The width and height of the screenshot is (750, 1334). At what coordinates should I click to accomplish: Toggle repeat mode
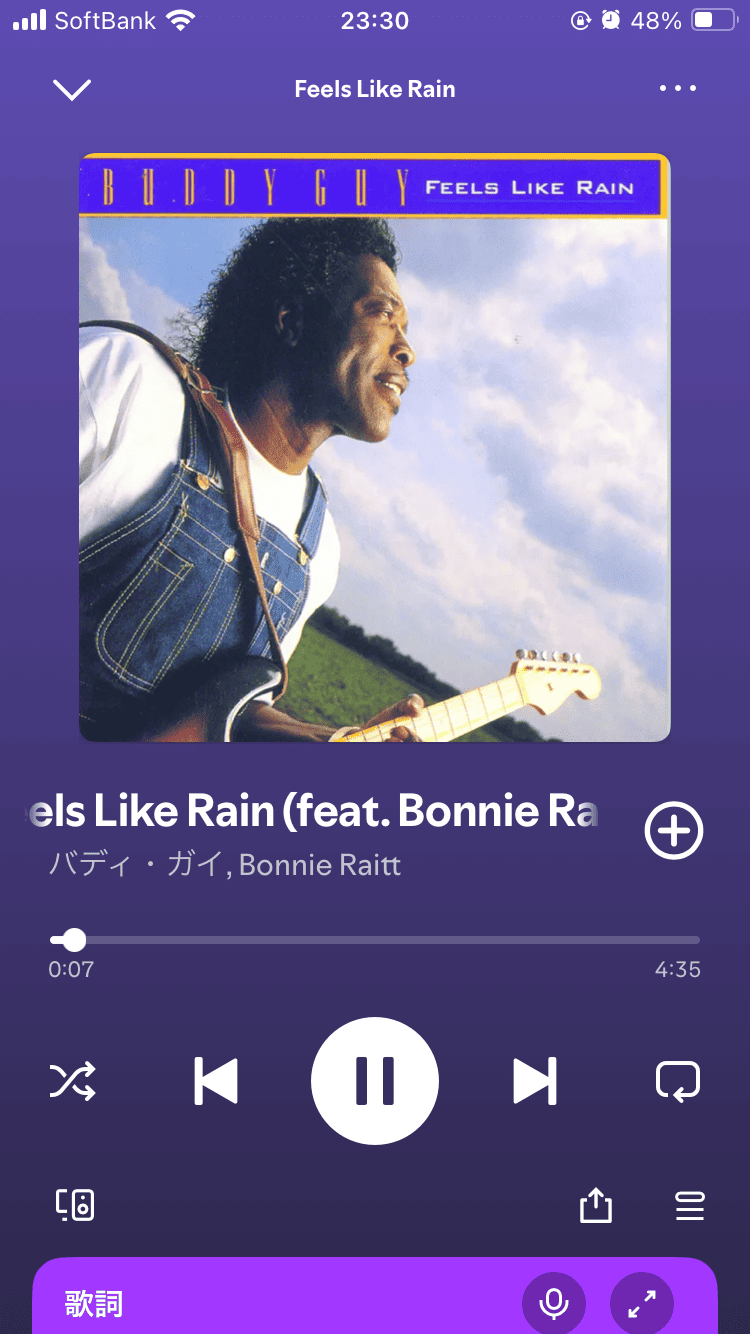click(677, 1081)
